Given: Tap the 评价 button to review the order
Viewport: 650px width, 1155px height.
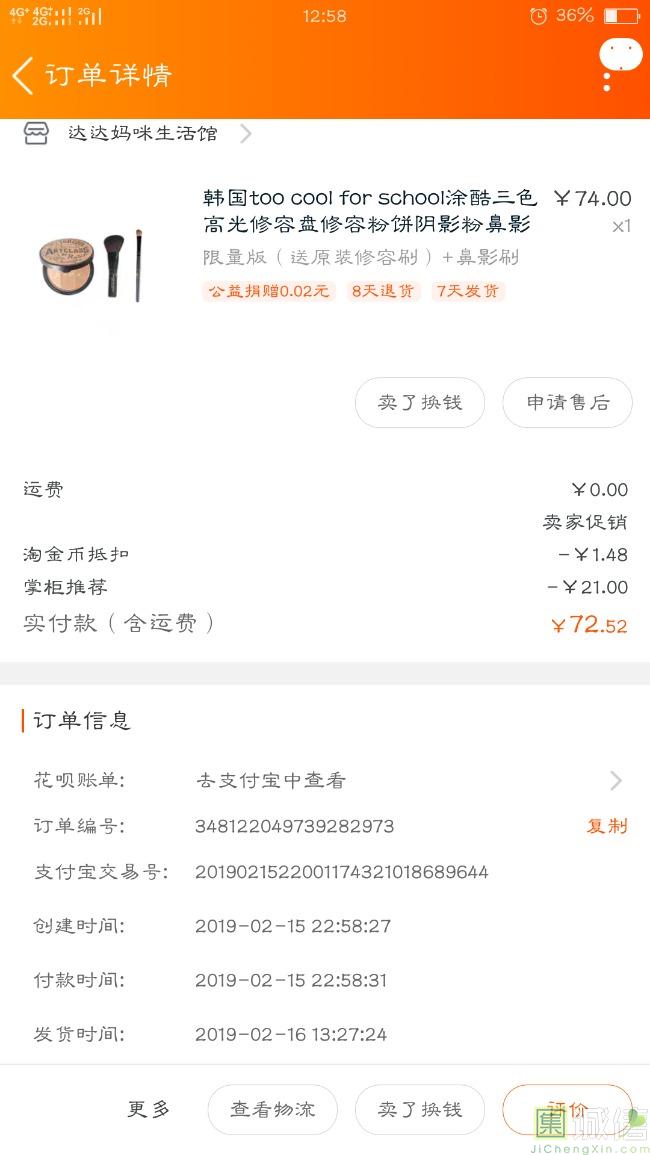Looking at the screenshot, I should 566,1109.
